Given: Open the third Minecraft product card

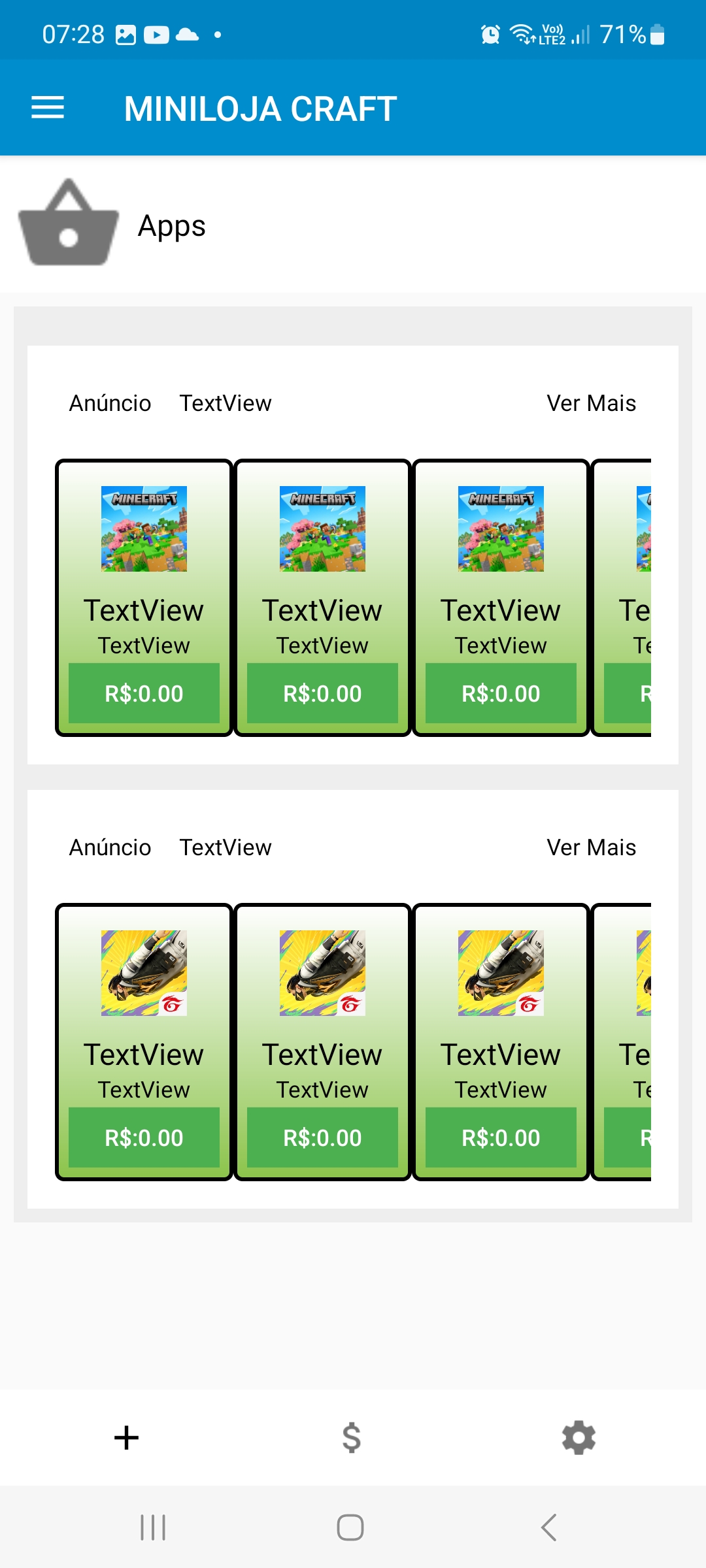Looking at the screenshot, I should pos(501,598).
